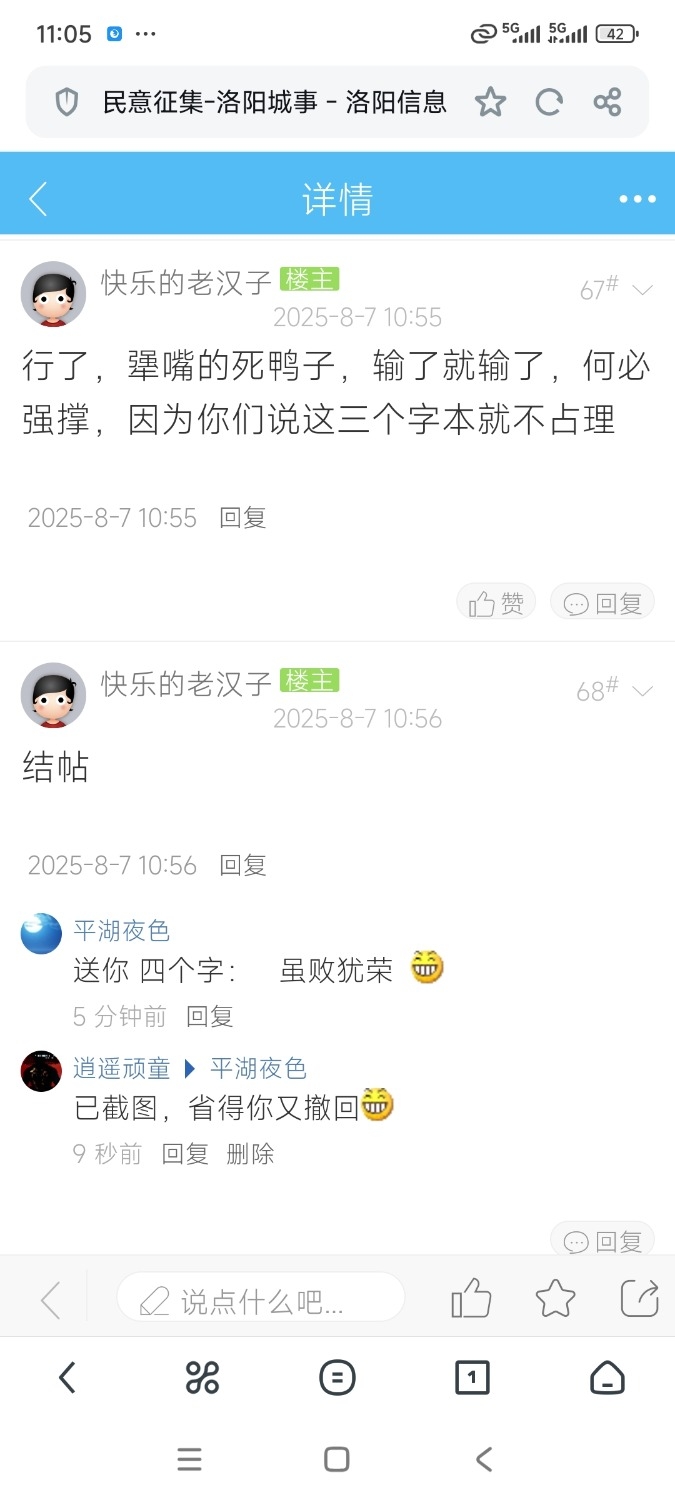The image size is (675, 1500).
Task: Expand the dropdown arrow on post 67
Action: (x=642, y=290)
